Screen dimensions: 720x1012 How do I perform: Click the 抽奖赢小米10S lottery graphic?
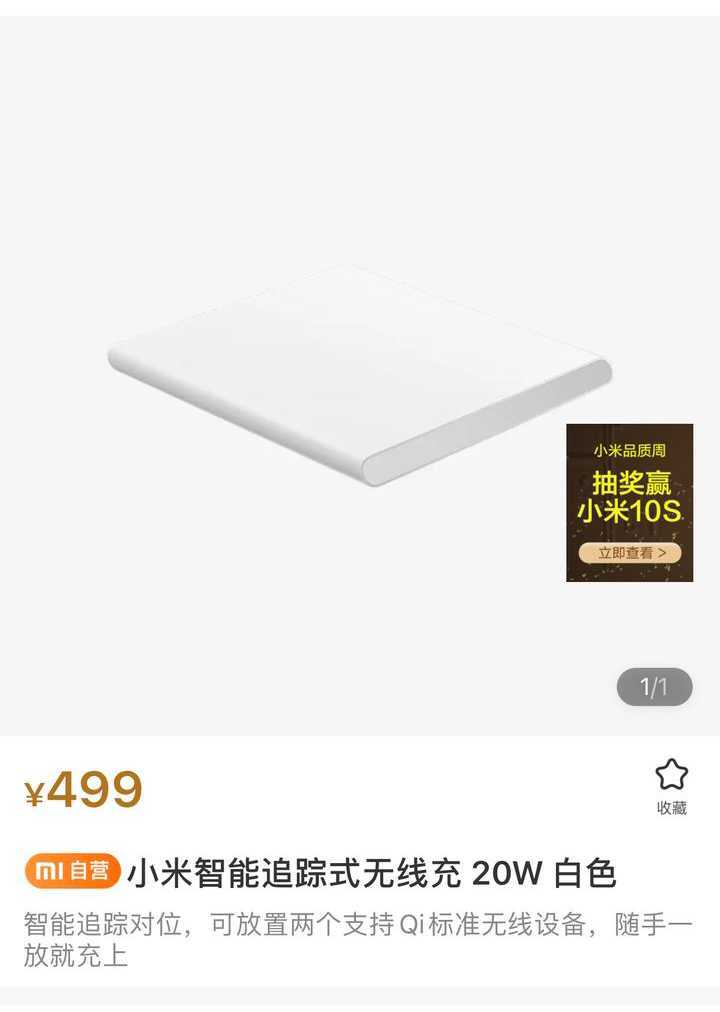tap(629, 497)
